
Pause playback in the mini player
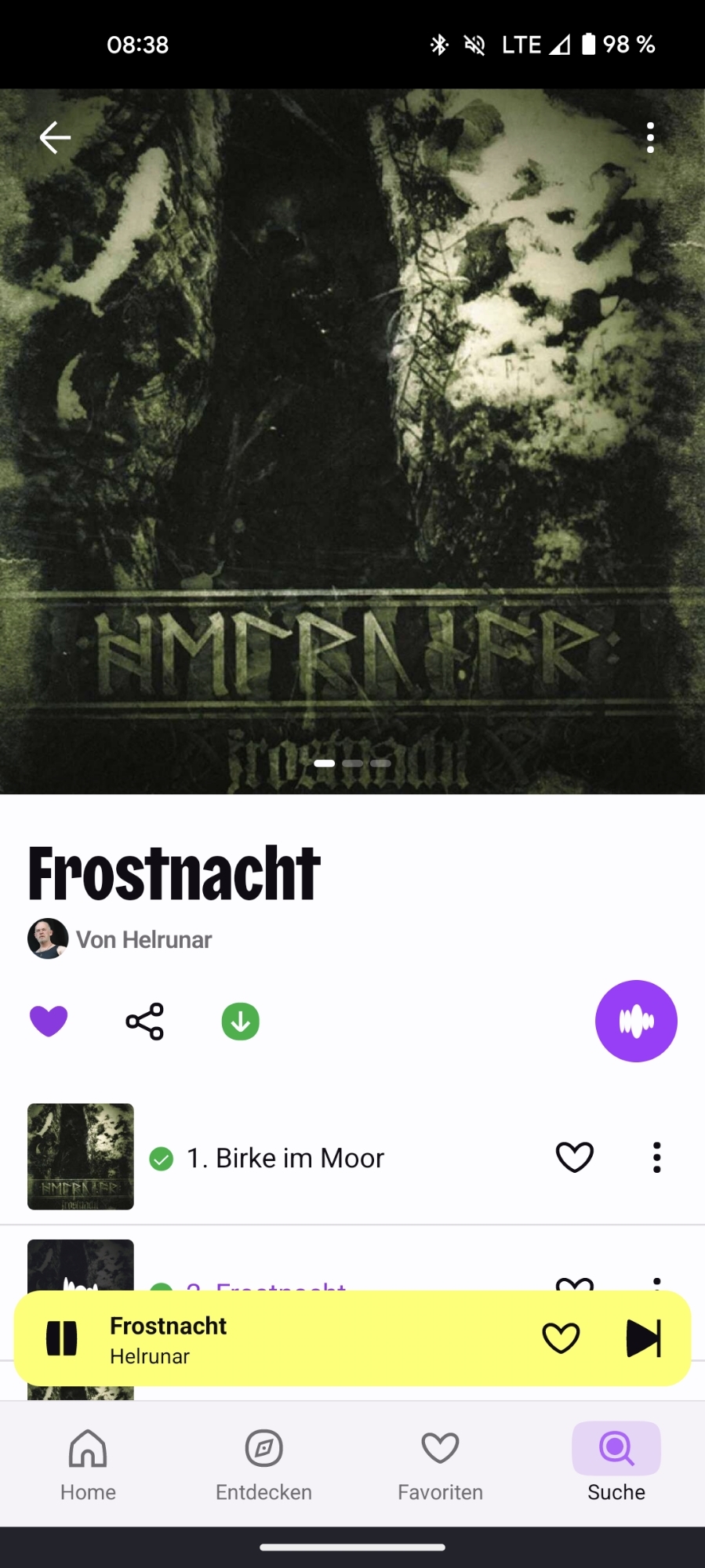[x=62, y=1338]
